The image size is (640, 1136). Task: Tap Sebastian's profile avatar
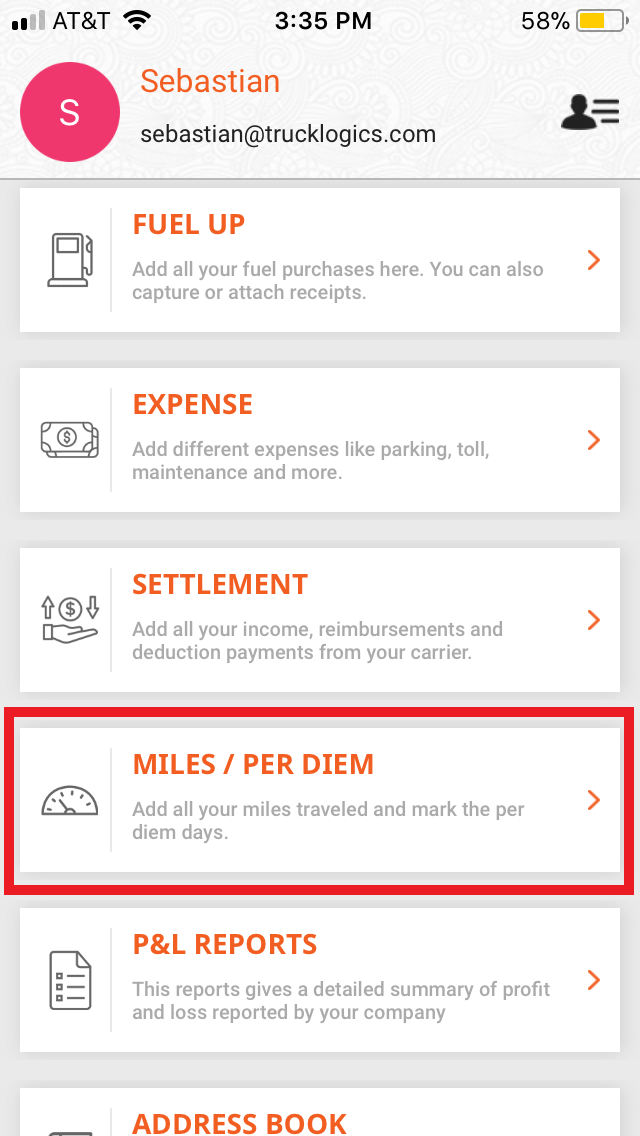(70, 112)
